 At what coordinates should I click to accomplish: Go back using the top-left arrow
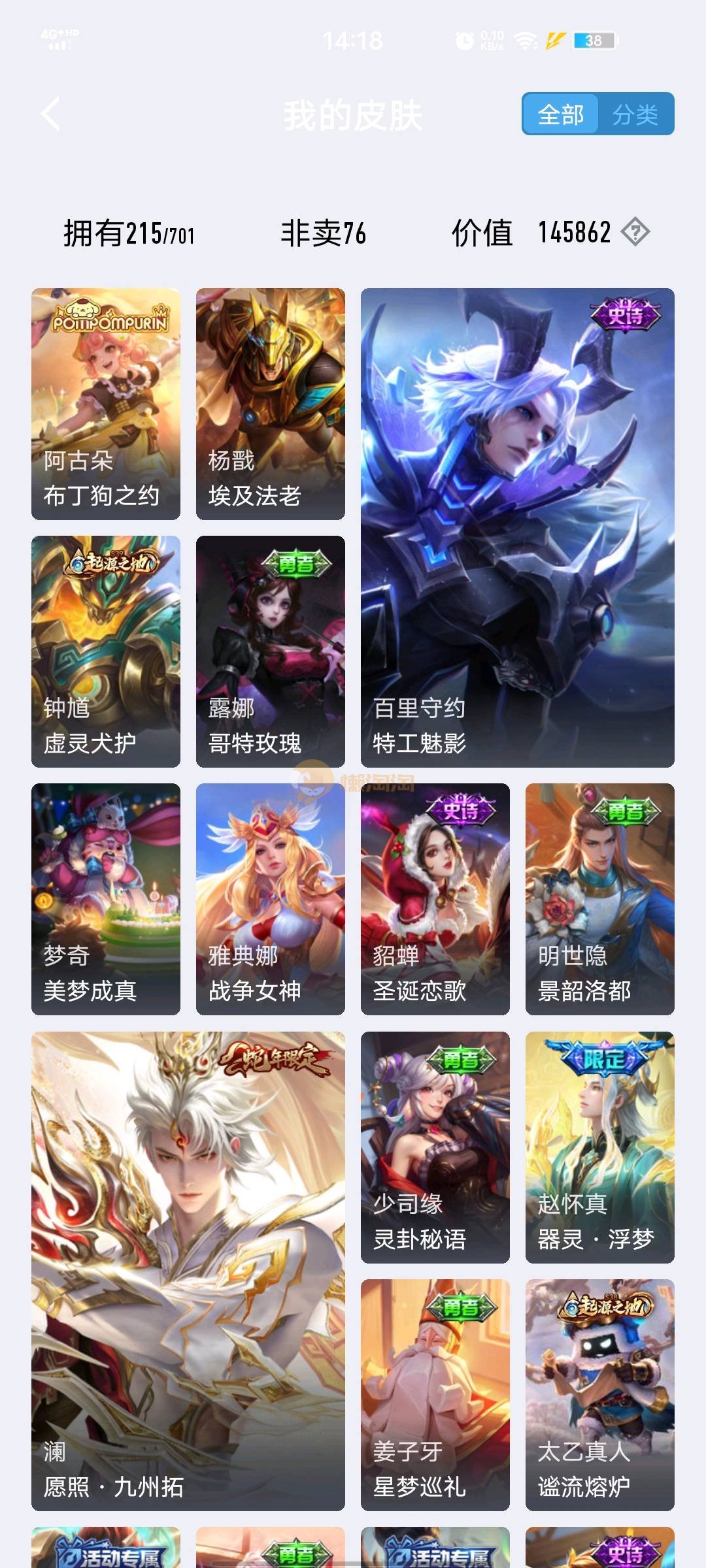(51, 114)
